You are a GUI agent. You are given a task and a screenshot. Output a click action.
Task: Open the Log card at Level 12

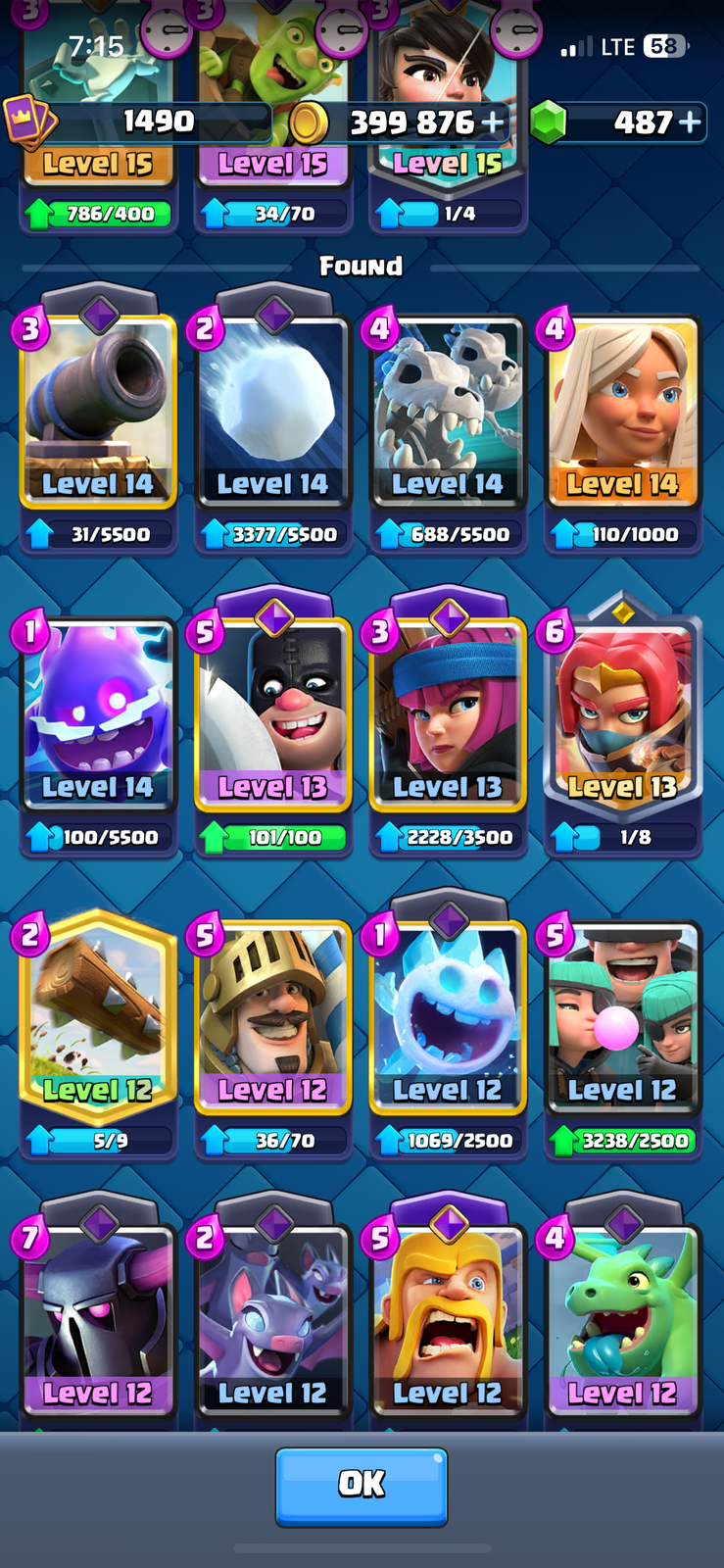98,1037
